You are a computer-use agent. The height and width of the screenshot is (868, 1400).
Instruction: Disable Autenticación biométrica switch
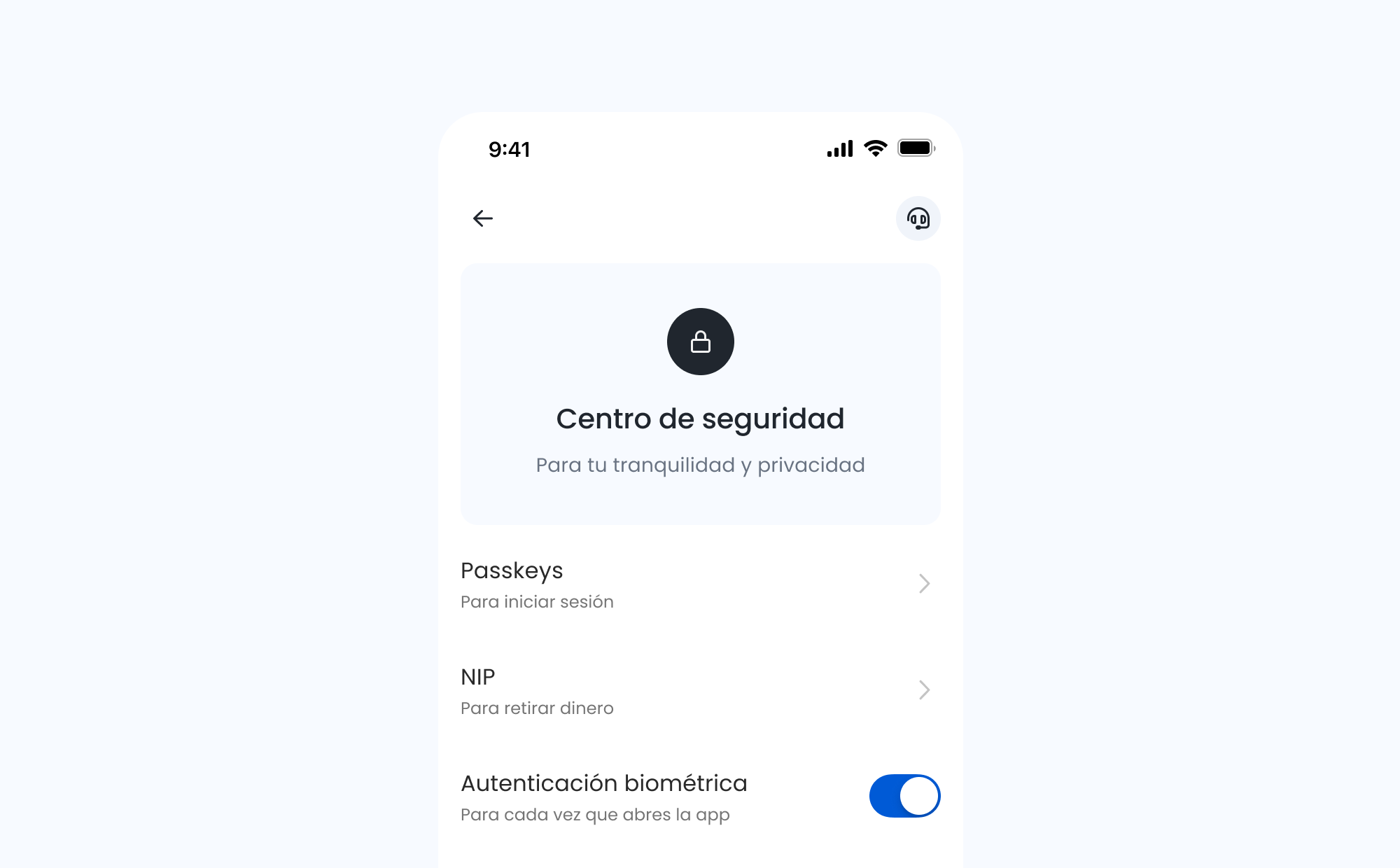[904, 796]
